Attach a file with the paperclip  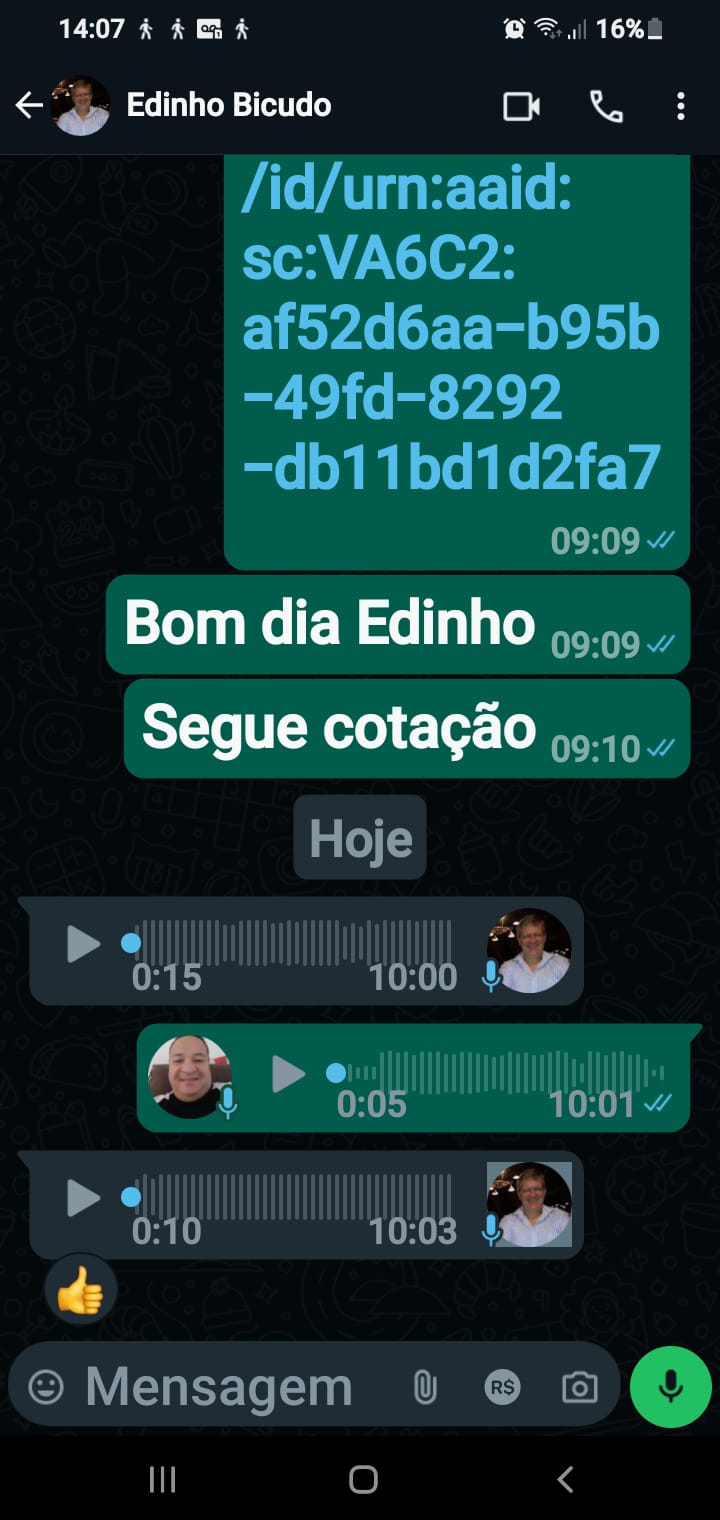[x=425, y=1387]
